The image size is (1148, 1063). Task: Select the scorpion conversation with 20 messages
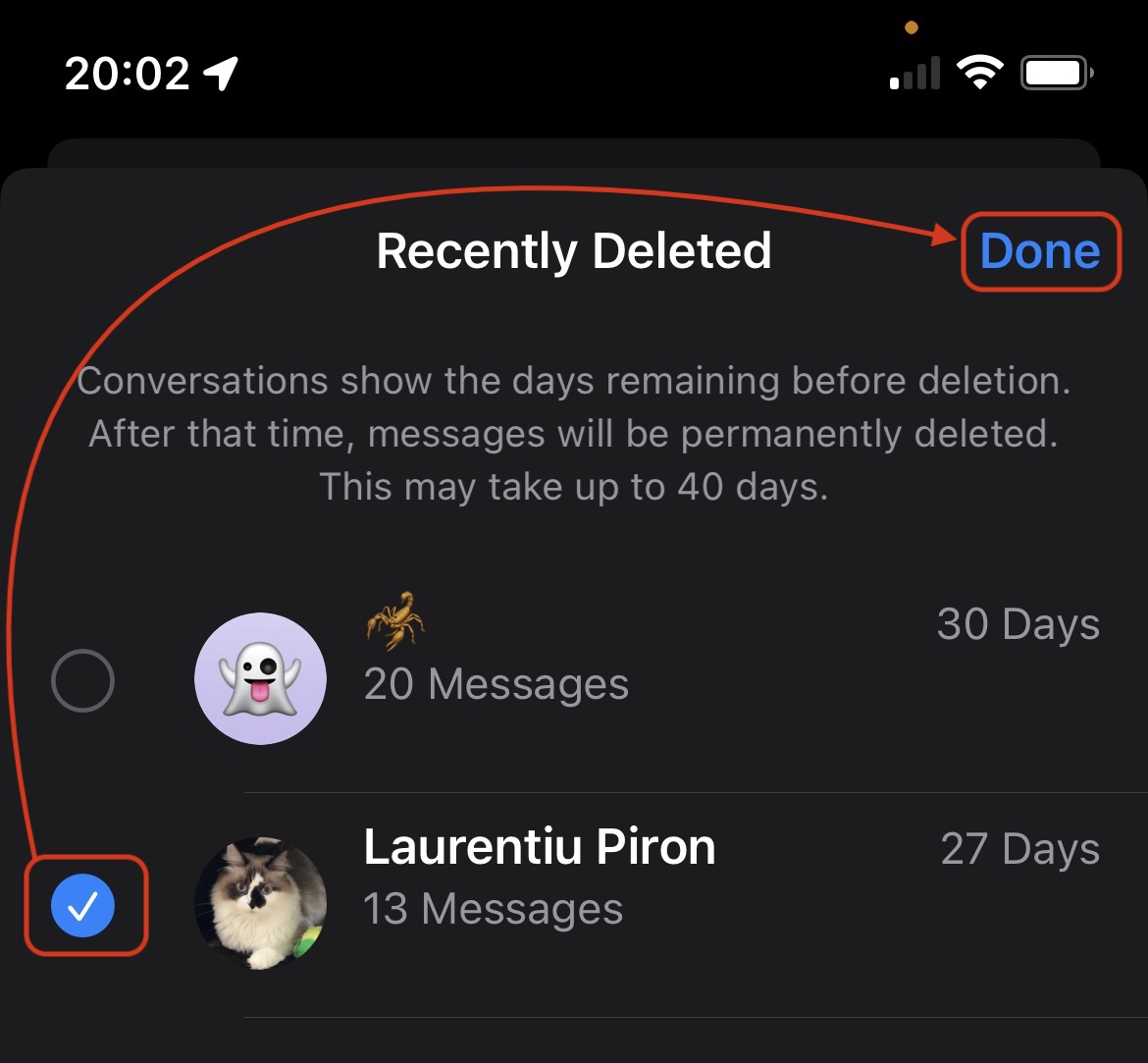click(x=82, y=679)
